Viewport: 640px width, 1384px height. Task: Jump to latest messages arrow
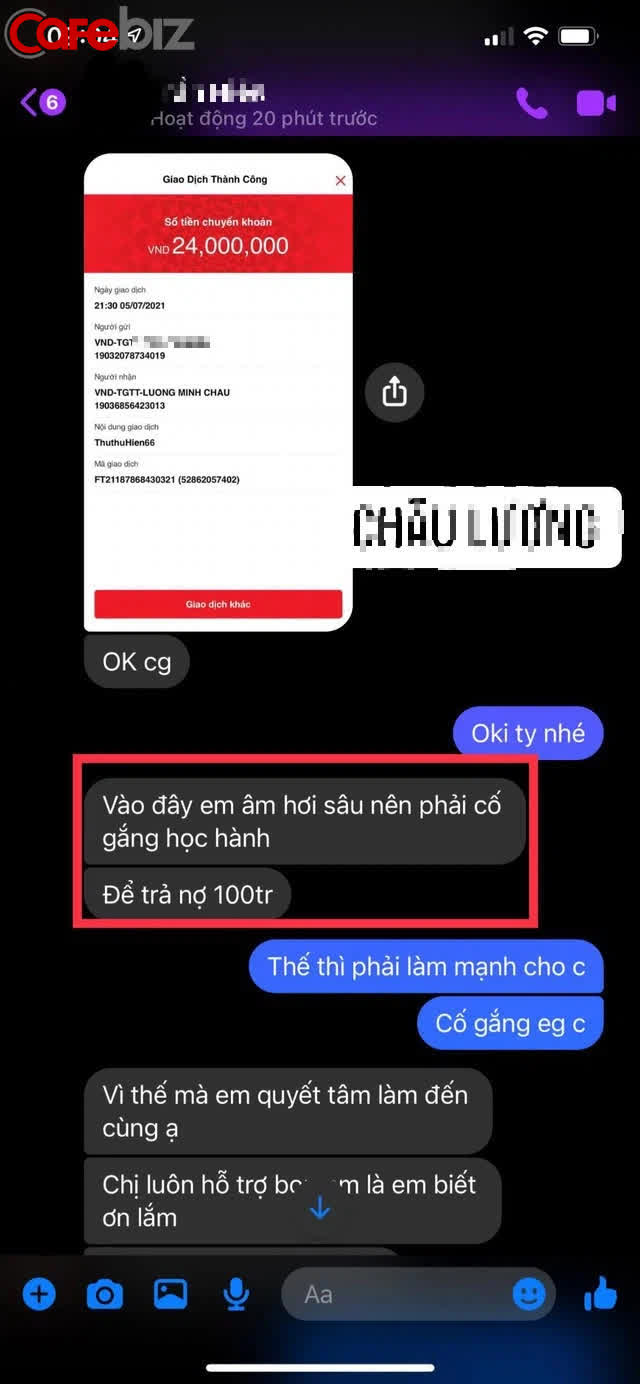point(320,1207)
